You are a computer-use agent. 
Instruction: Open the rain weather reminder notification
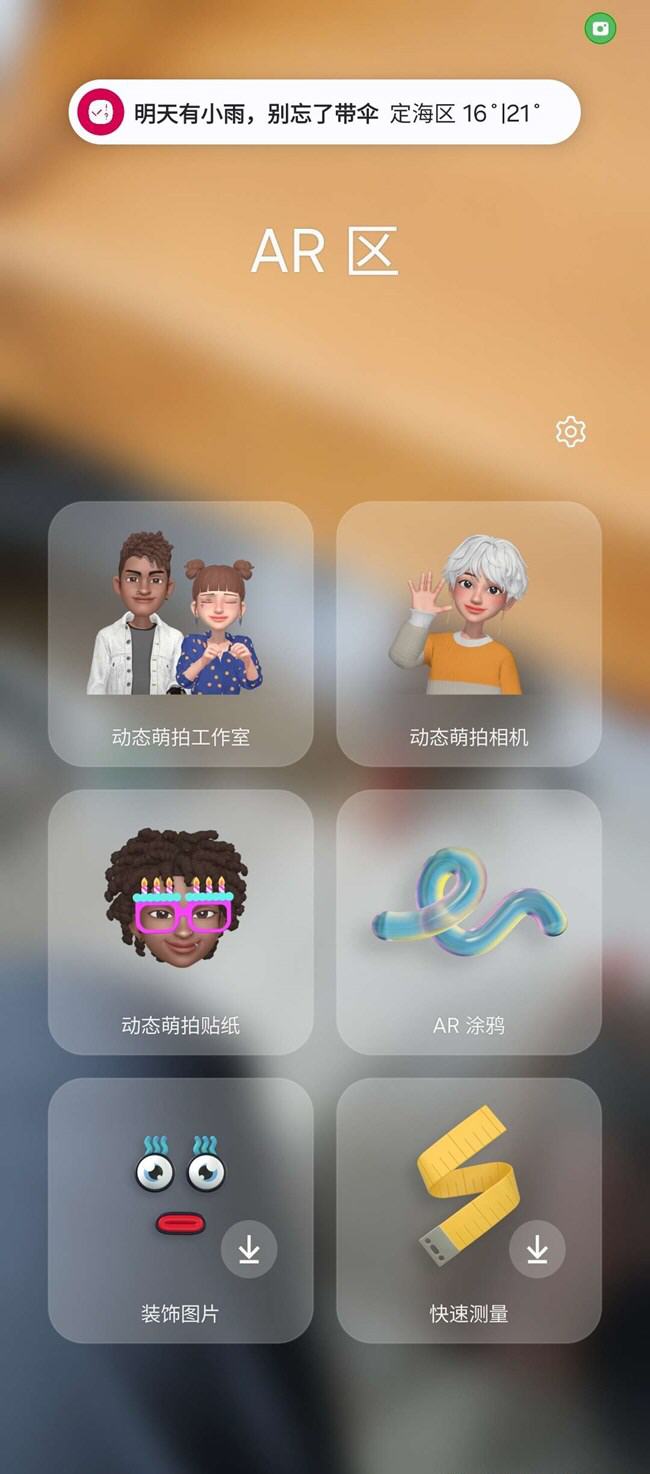(324, 112)
